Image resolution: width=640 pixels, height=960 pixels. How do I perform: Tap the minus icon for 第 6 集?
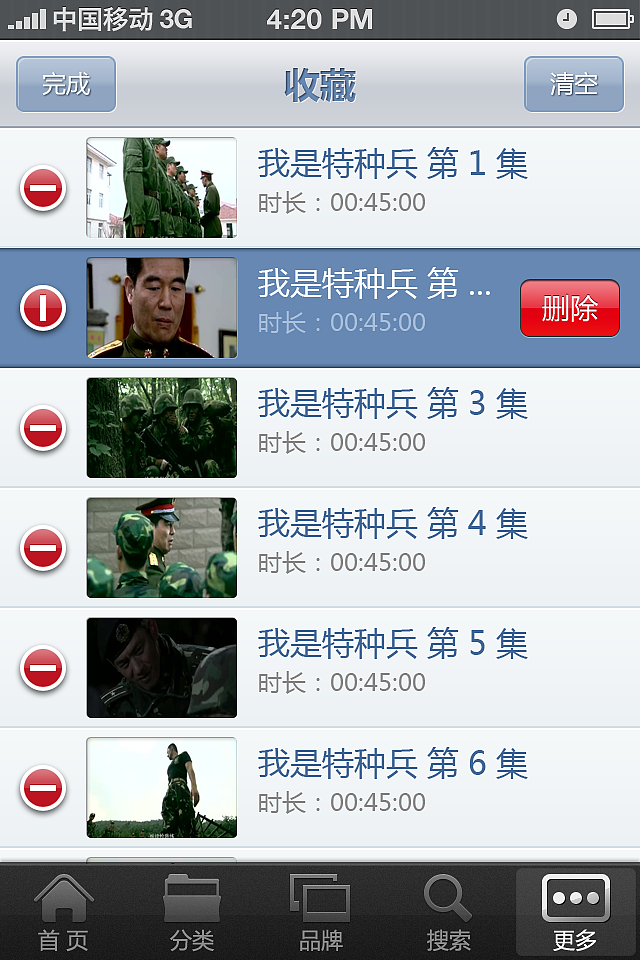[43, 788]
